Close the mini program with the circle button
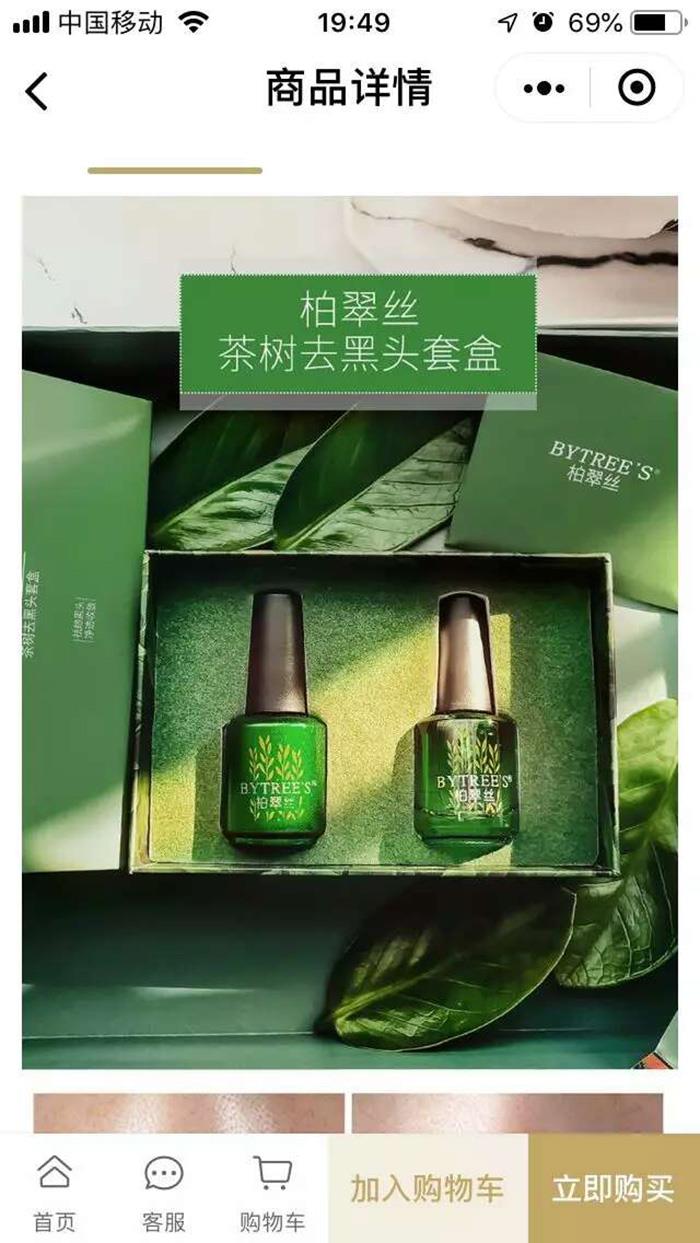This screenshot has height=1243, width=700. [637, 89]
